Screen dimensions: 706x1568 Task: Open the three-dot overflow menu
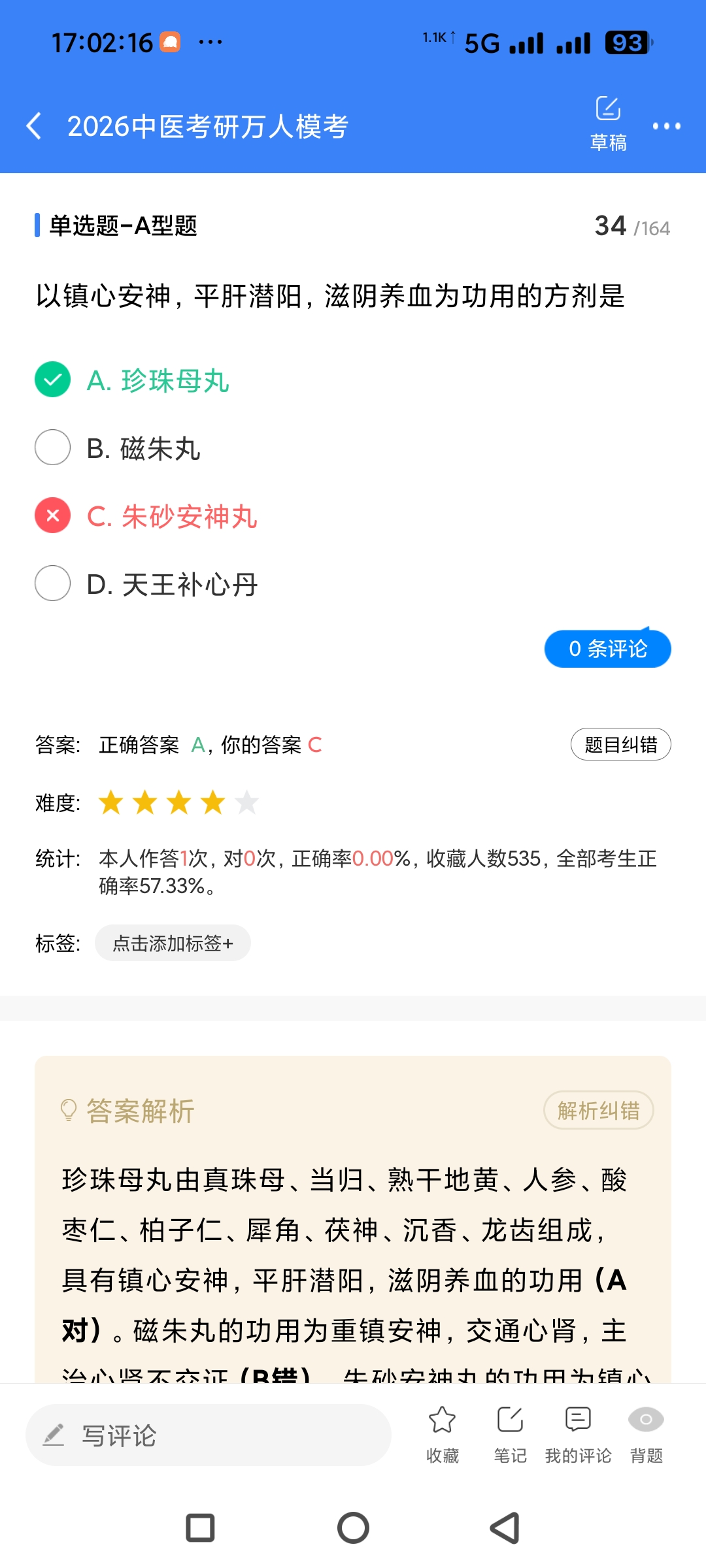coord(666,126)
